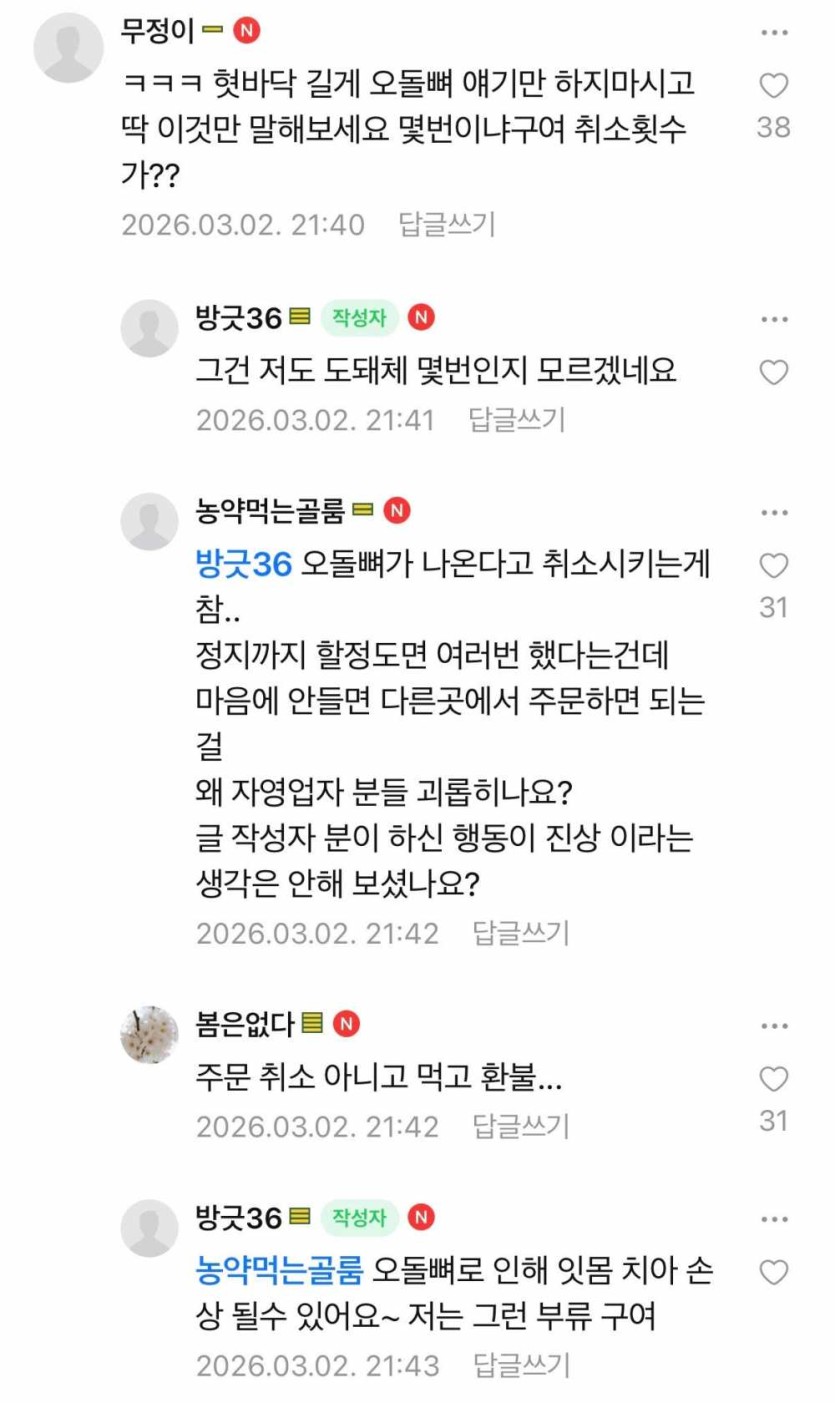This screenshot has width=835, height=1403.
Task: Like 봄은없다's comment
Action: [x=774, y=1080]
